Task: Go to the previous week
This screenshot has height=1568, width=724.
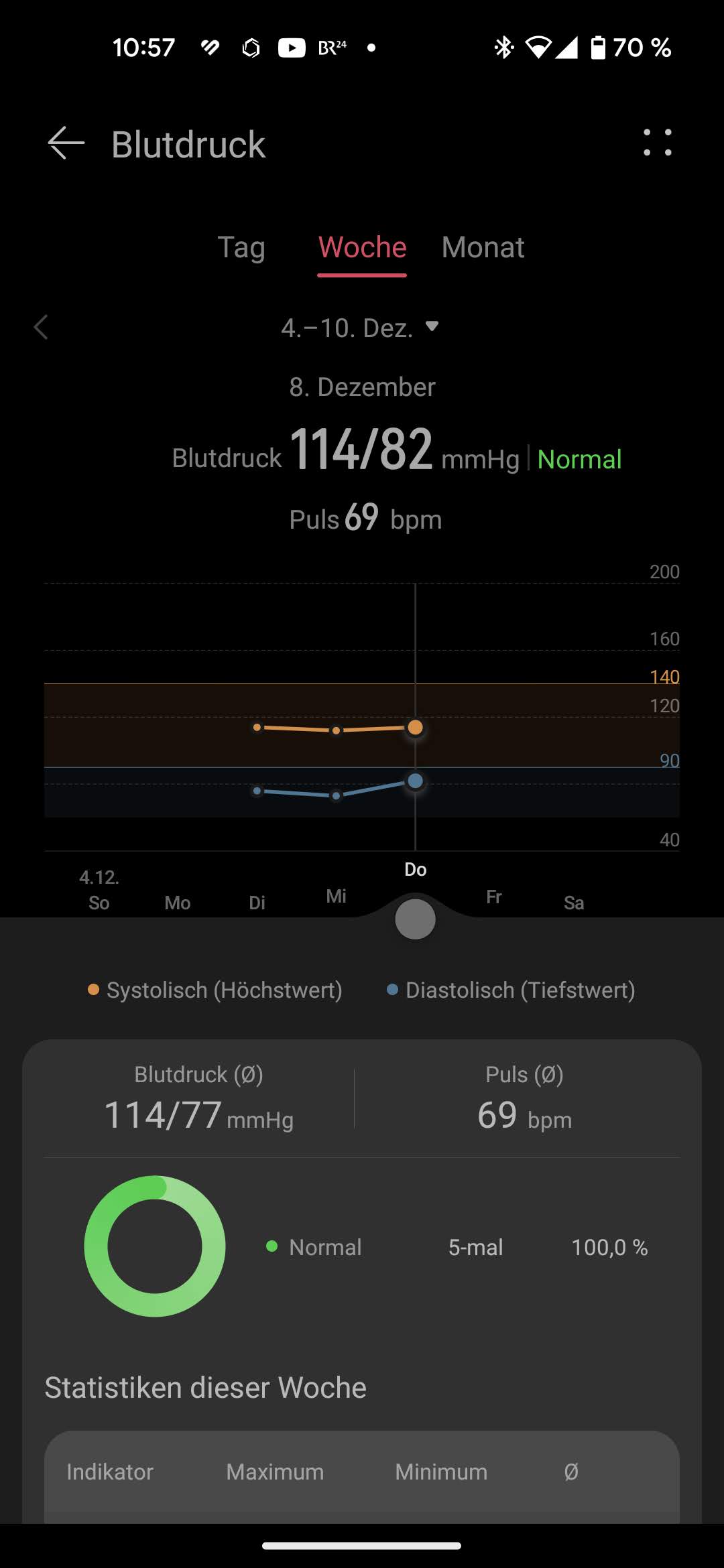Action: 41,328
